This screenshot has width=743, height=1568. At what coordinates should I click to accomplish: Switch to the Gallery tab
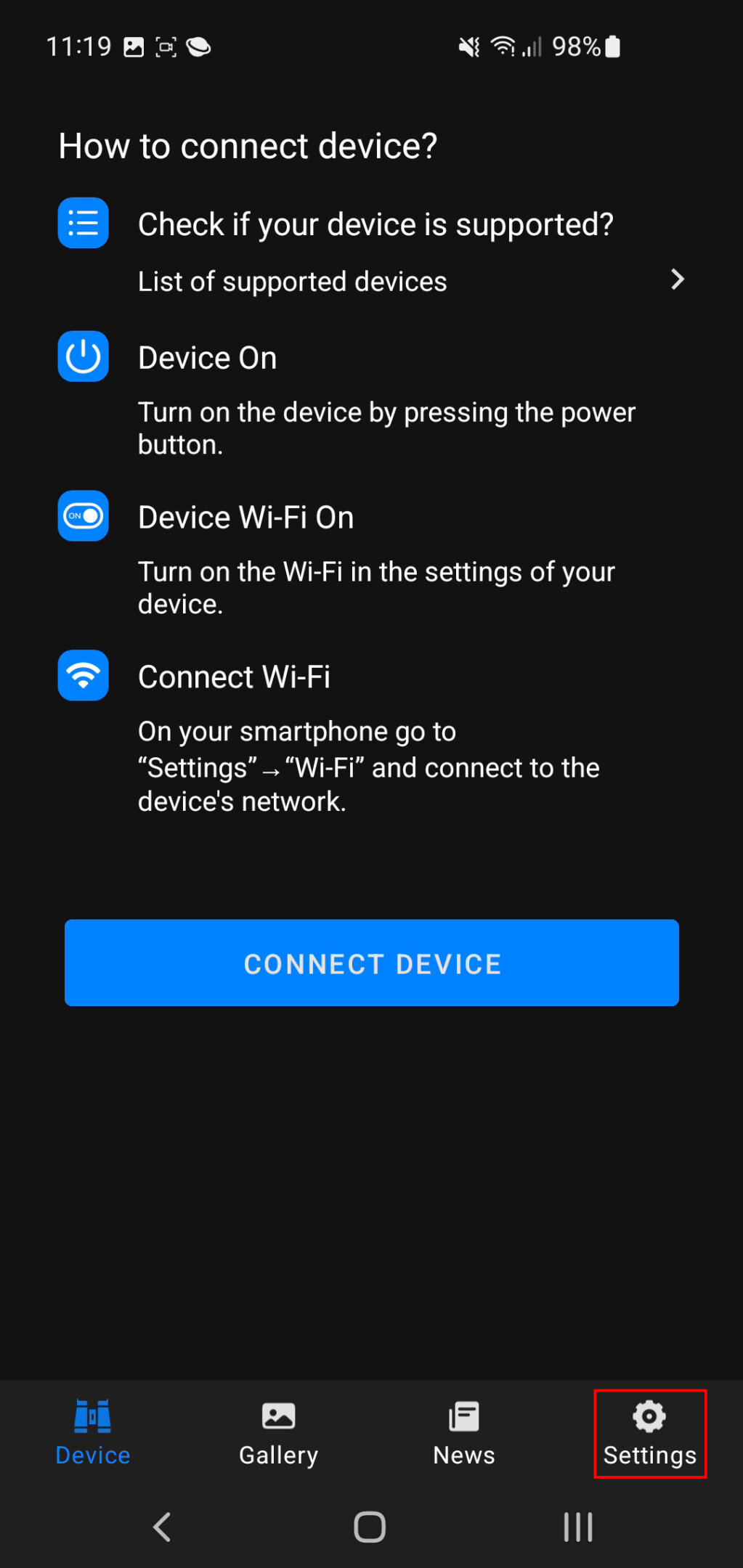tap(278, 1433)
